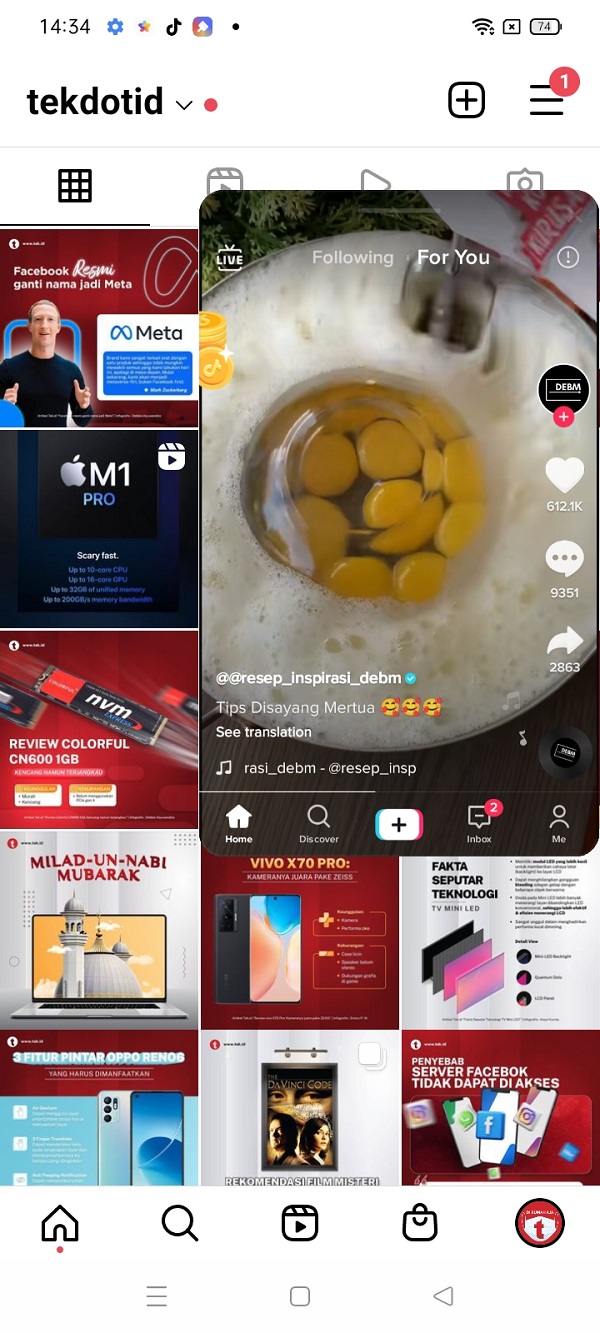This screenshot has height=1333, width=600.
Task: Switch to TikTok Following feed
Action: [352, 257]
